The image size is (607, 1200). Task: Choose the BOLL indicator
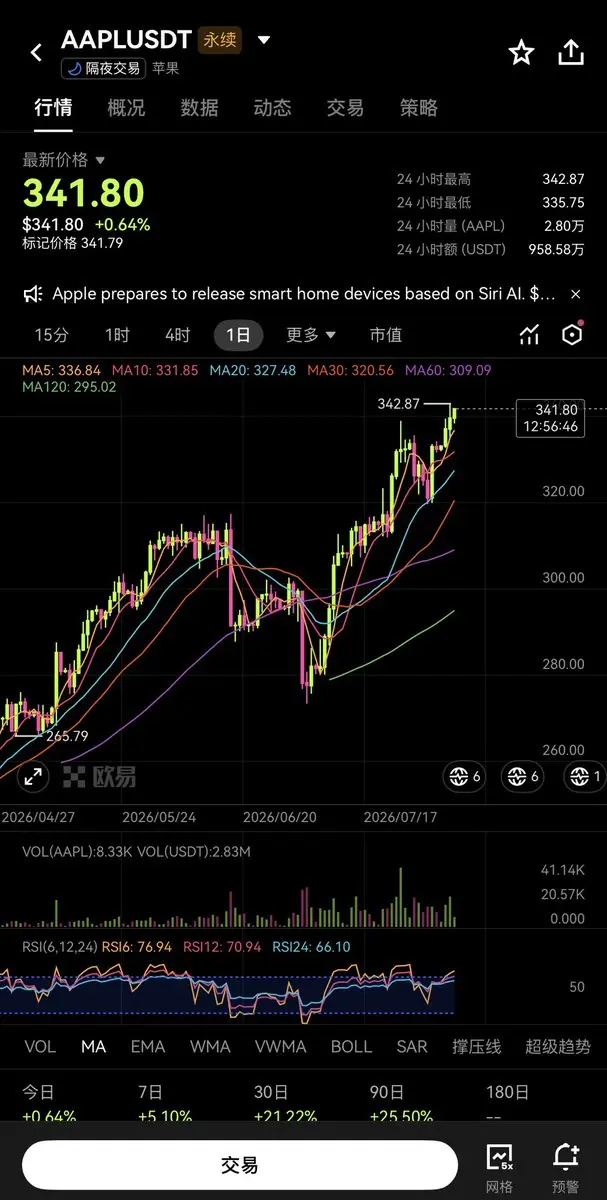tap(351, 1047)
